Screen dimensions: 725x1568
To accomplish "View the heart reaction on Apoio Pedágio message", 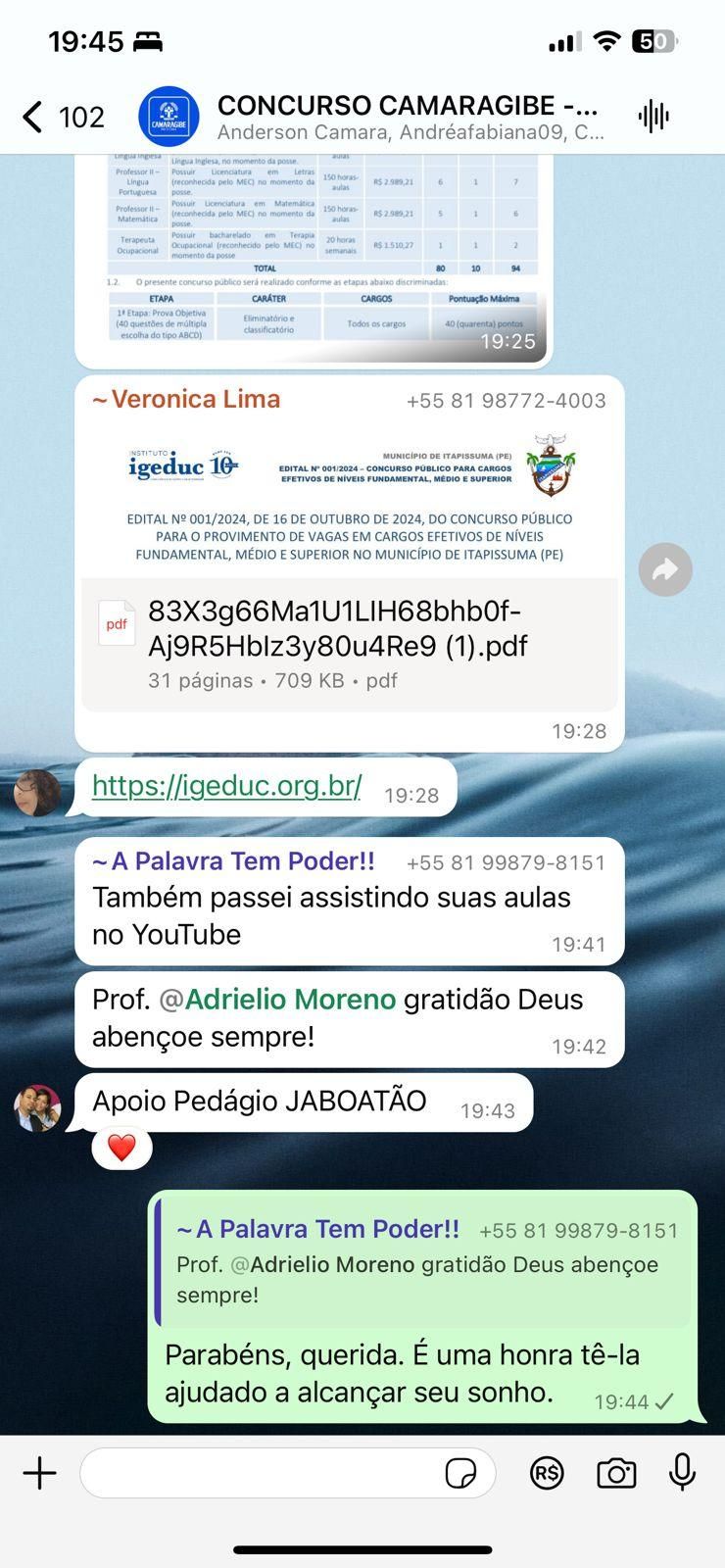I will pyautogui.click(x=121, y=1148).
